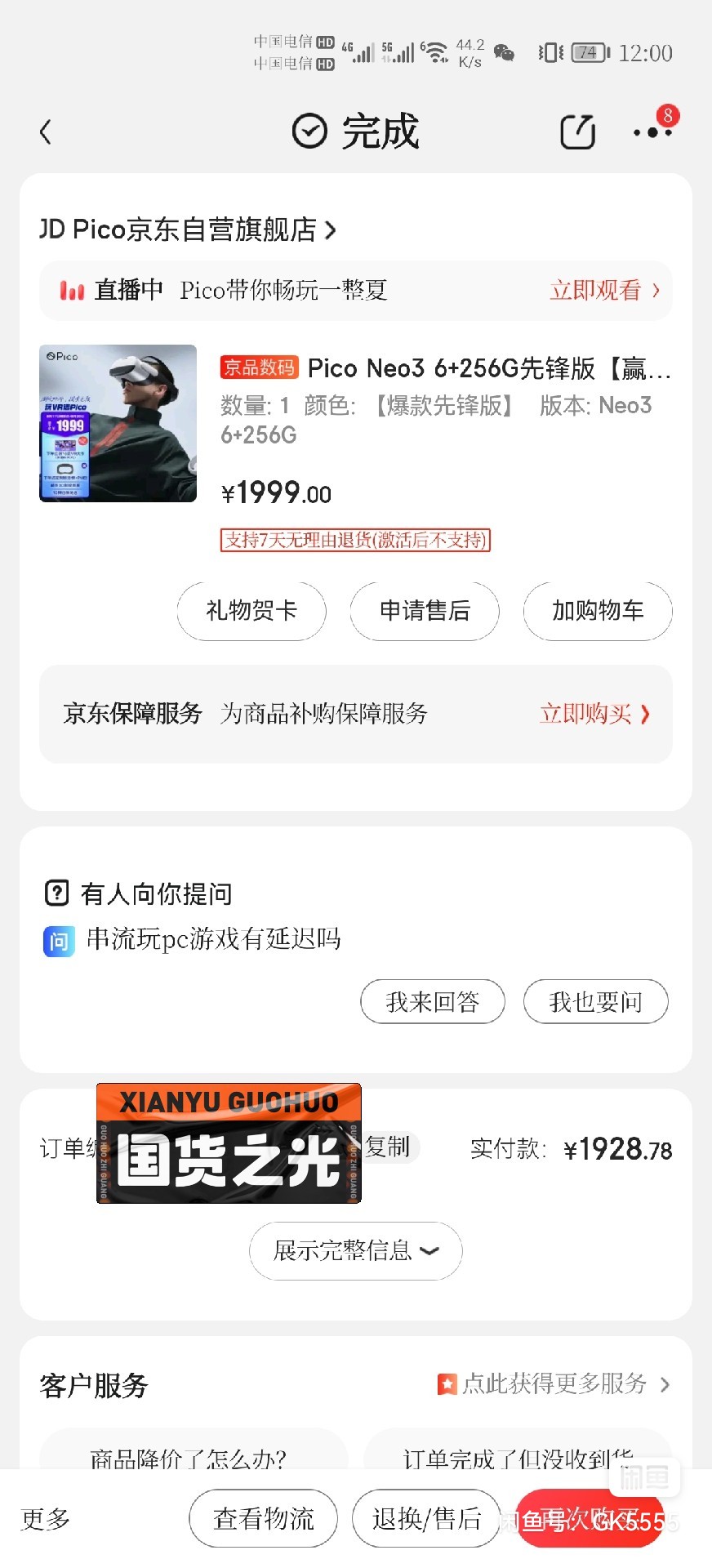
Task: Copy the order number with 复制
Action: (389, 1147)
